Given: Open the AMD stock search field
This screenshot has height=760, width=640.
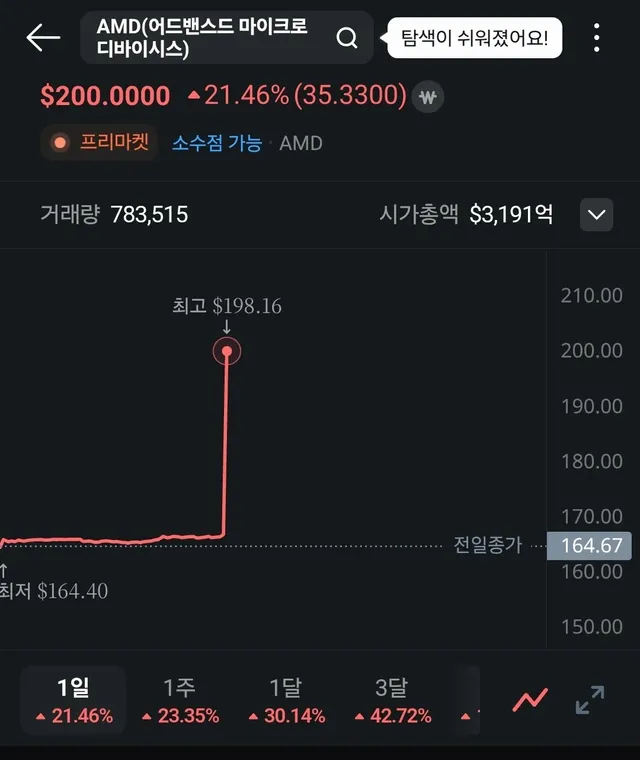Looking at the screenshot, I should pos(226,38).
